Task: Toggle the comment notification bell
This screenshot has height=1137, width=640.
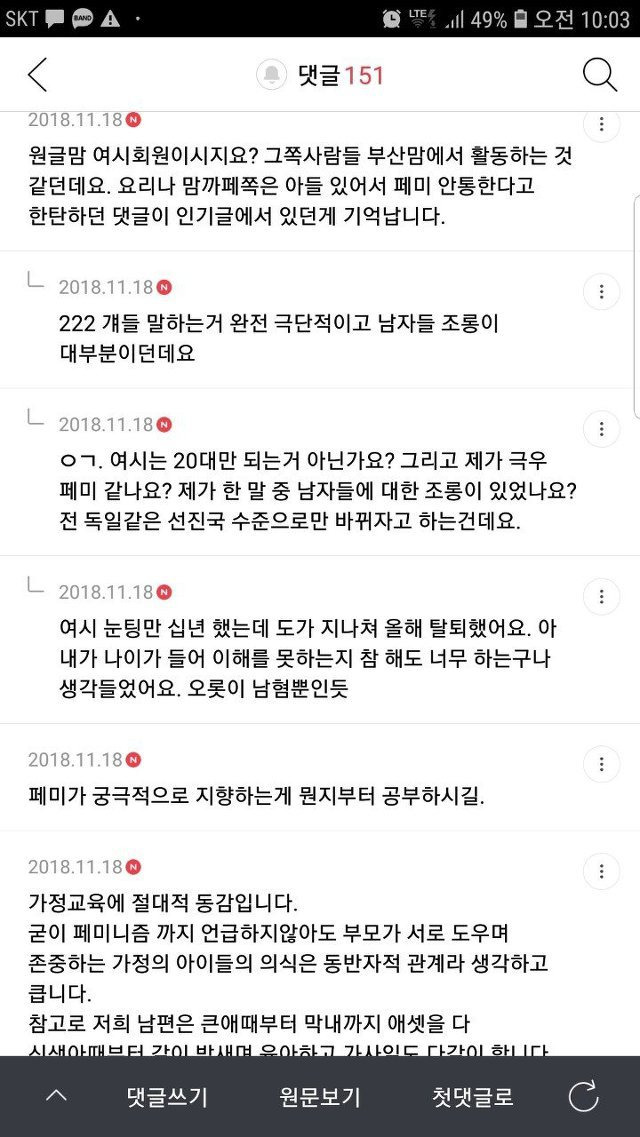Action: tap(273, 75)
